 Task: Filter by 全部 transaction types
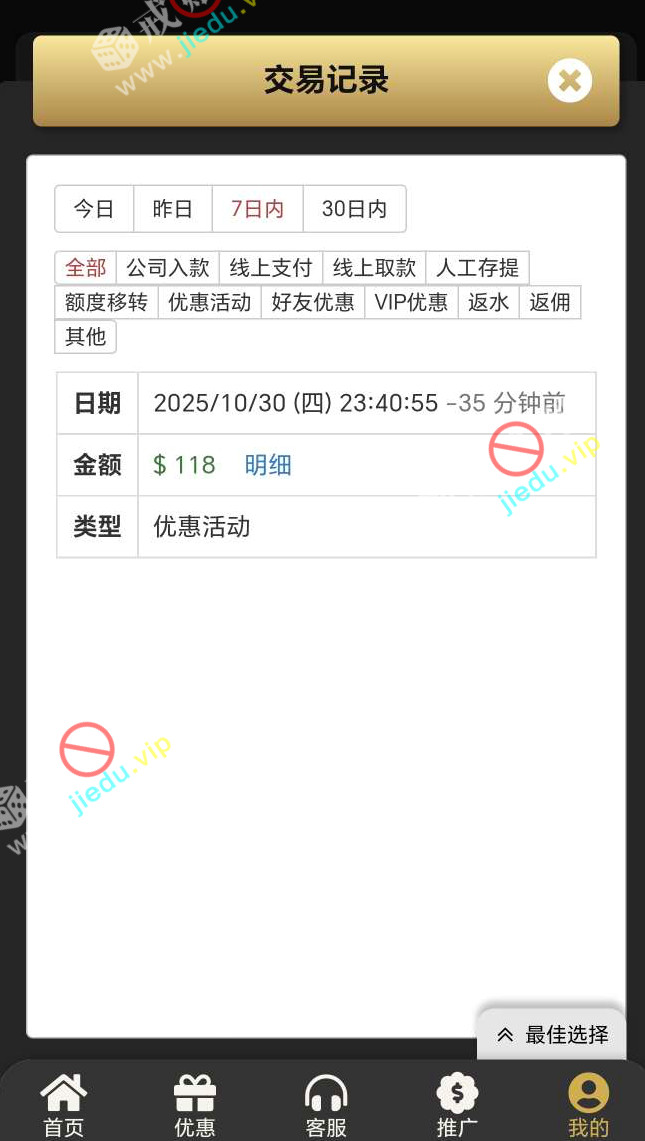[x=85, y=268]
